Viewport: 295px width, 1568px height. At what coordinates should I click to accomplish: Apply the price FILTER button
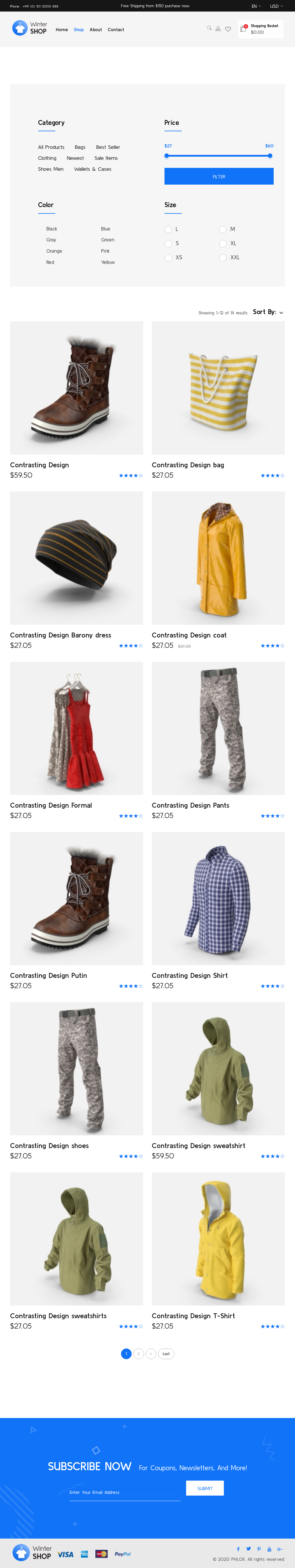click(218, 176)
